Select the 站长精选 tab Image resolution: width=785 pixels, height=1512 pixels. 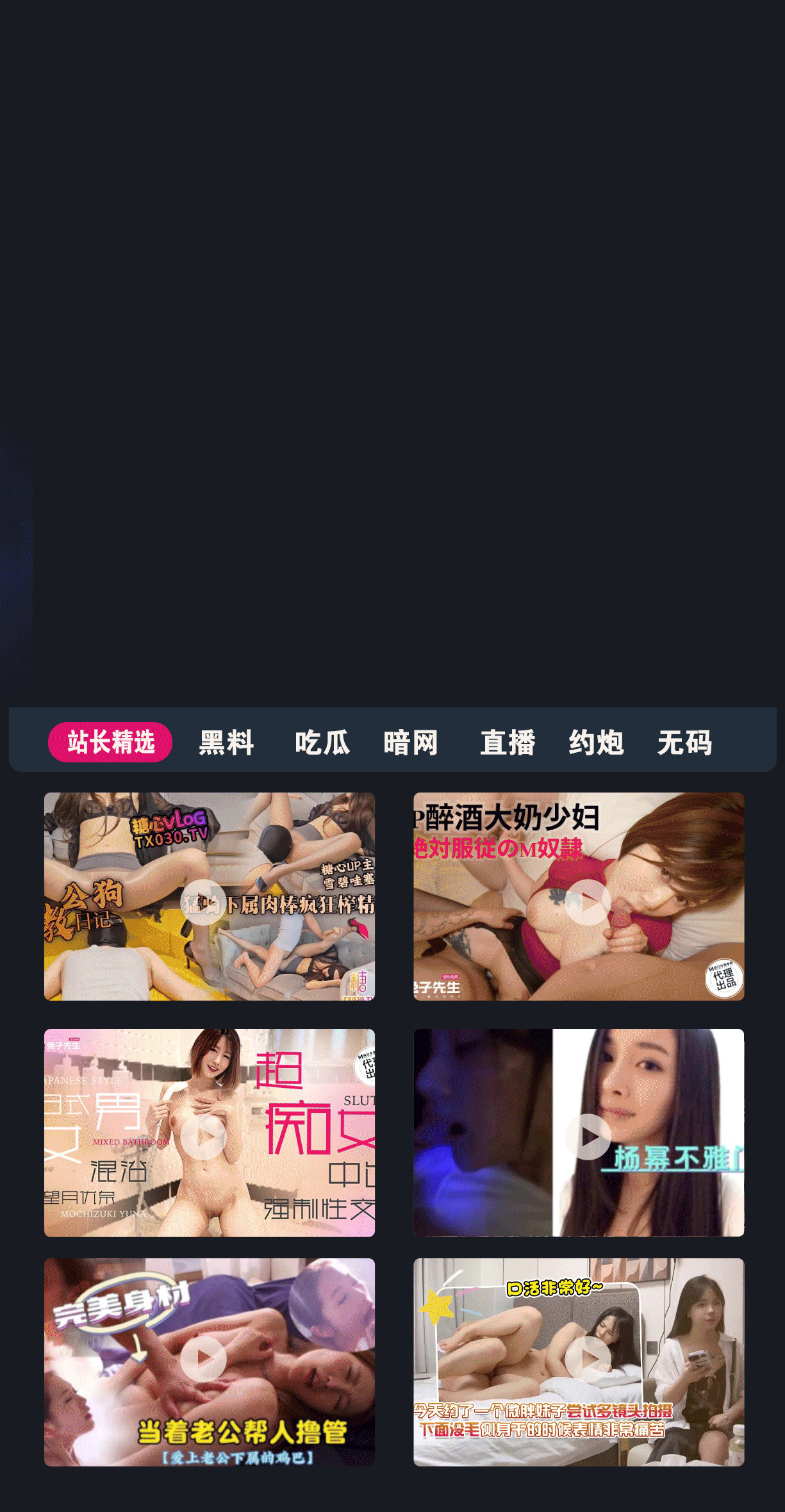(110, 742)
